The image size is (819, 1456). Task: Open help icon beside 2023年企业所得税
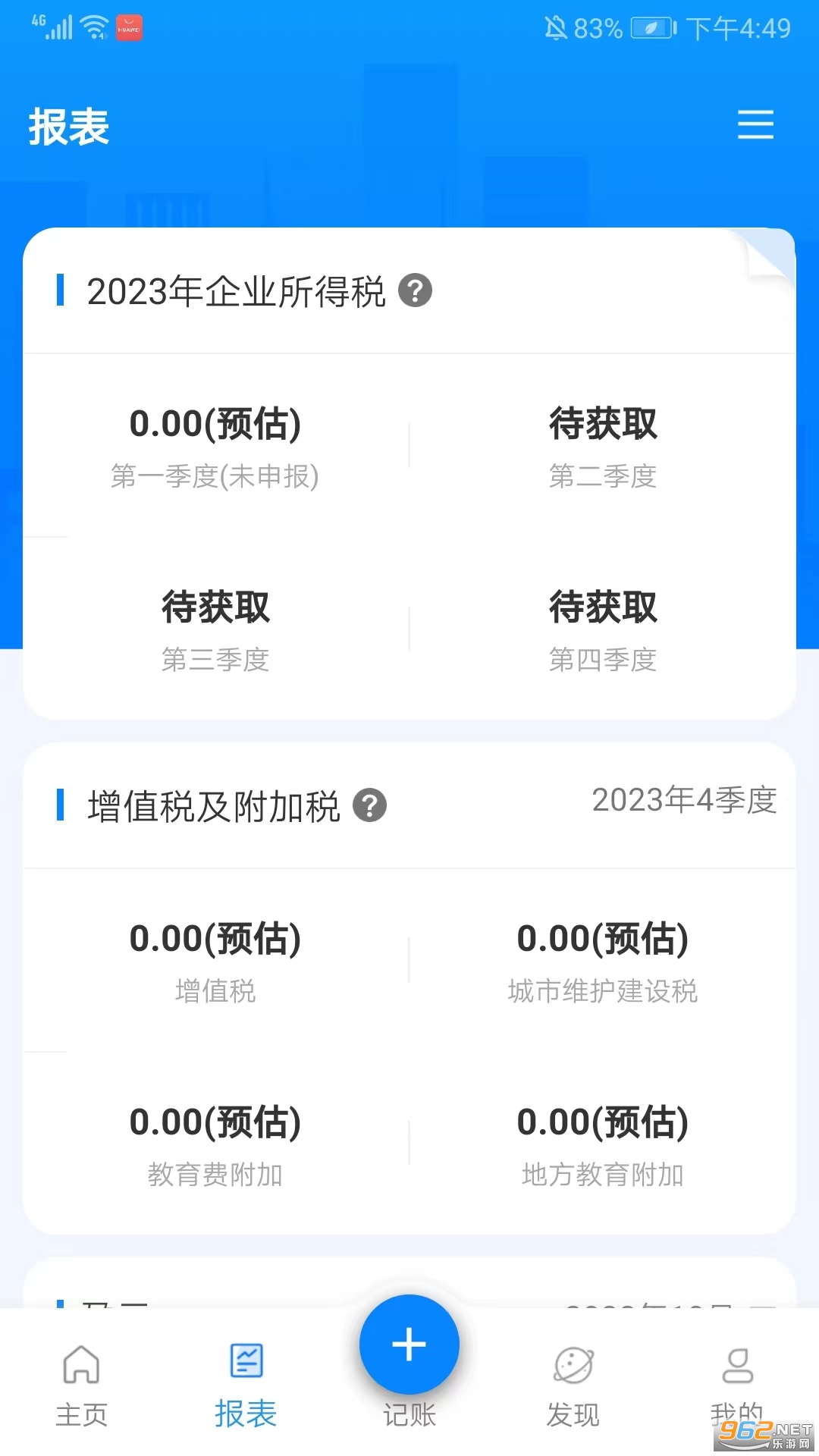[x=415, y=291]
